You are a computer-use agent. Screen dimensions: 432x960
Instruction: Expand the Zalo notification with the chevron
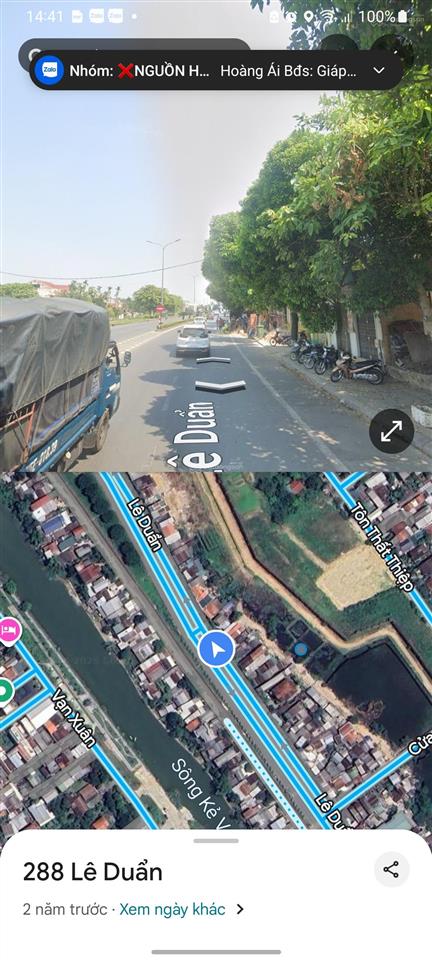[x=379, y=70]
